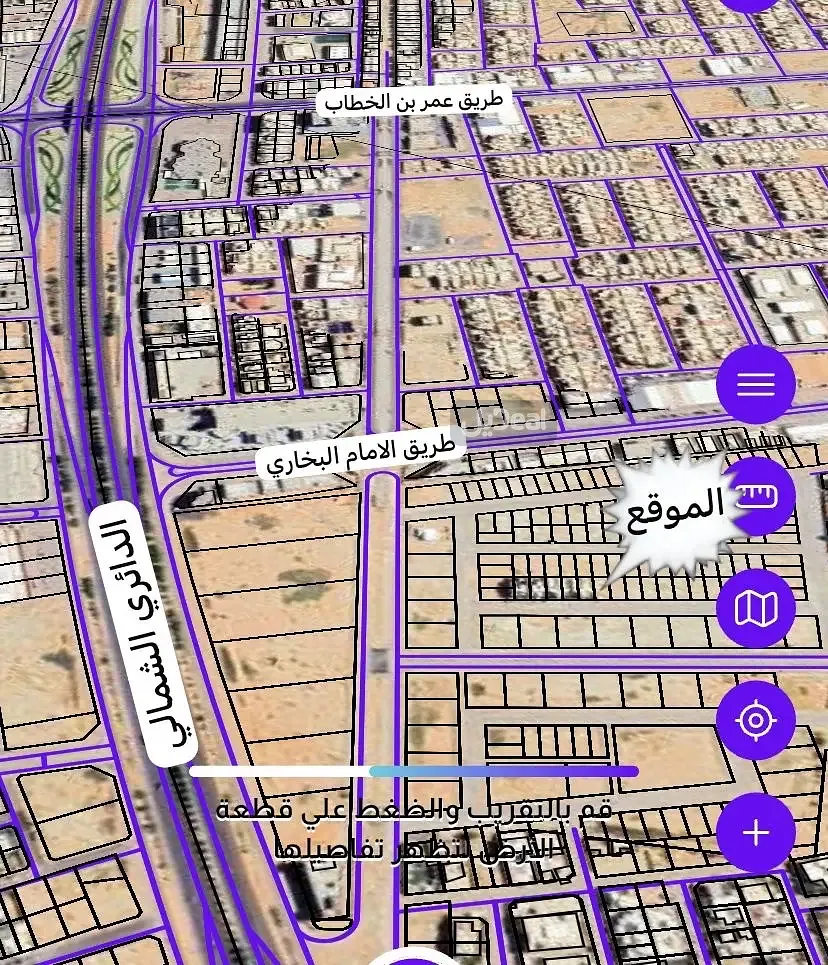828x965 pixels.
Task: Open the folded map layers button
Action: tap(756, 608)
